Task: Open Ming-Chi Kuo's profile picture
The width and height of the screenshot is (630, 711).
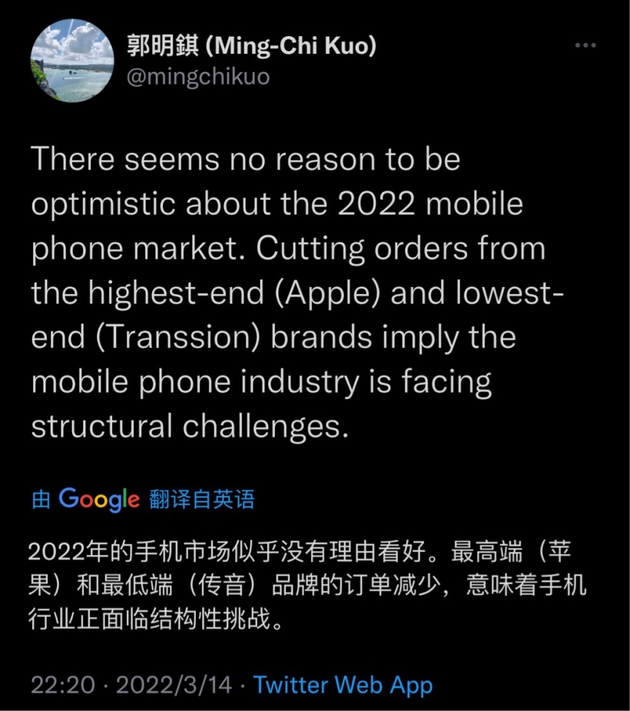Action: pos(71,59)
